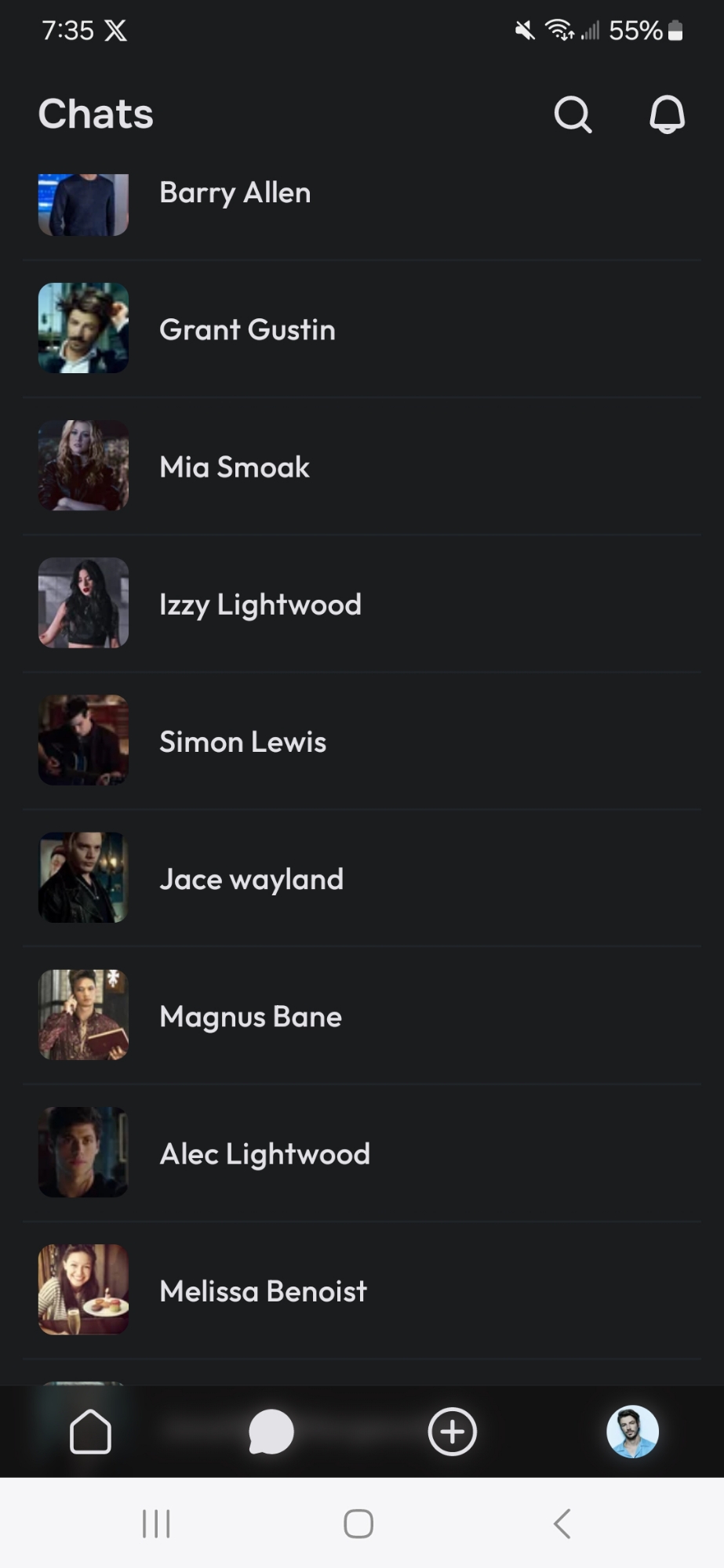The height and width of the screenshot is (1568, 724).
Task: Tap the system back button
Action: click(x=562, y=1524)
